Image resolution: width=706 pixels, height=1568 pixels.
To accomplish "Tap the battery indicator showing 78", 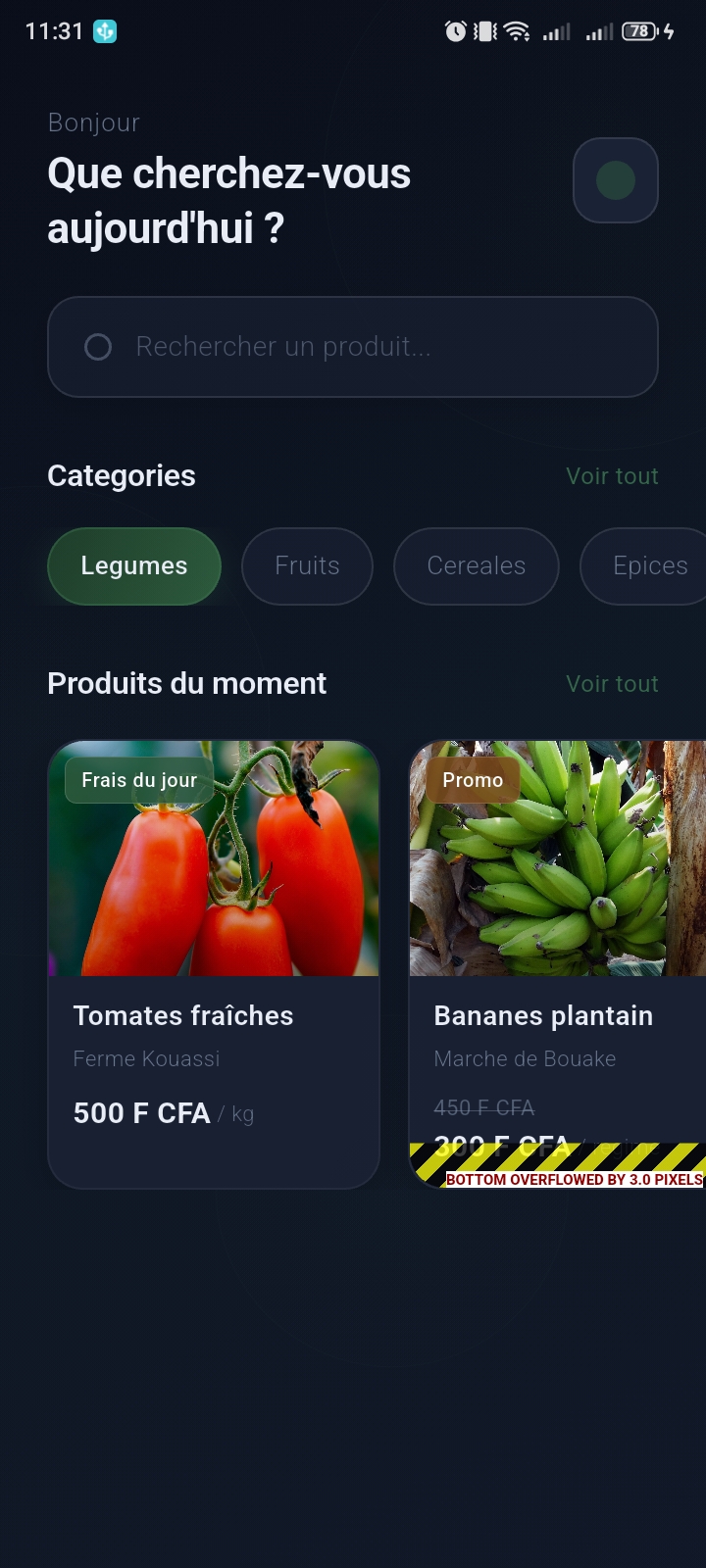I will [638, 30].
